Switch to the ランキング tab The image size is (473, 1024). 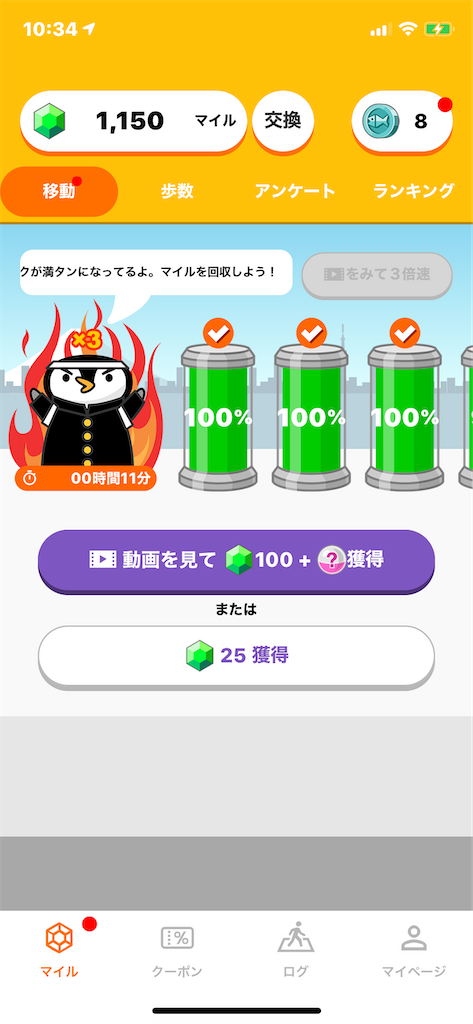[413, 191]
